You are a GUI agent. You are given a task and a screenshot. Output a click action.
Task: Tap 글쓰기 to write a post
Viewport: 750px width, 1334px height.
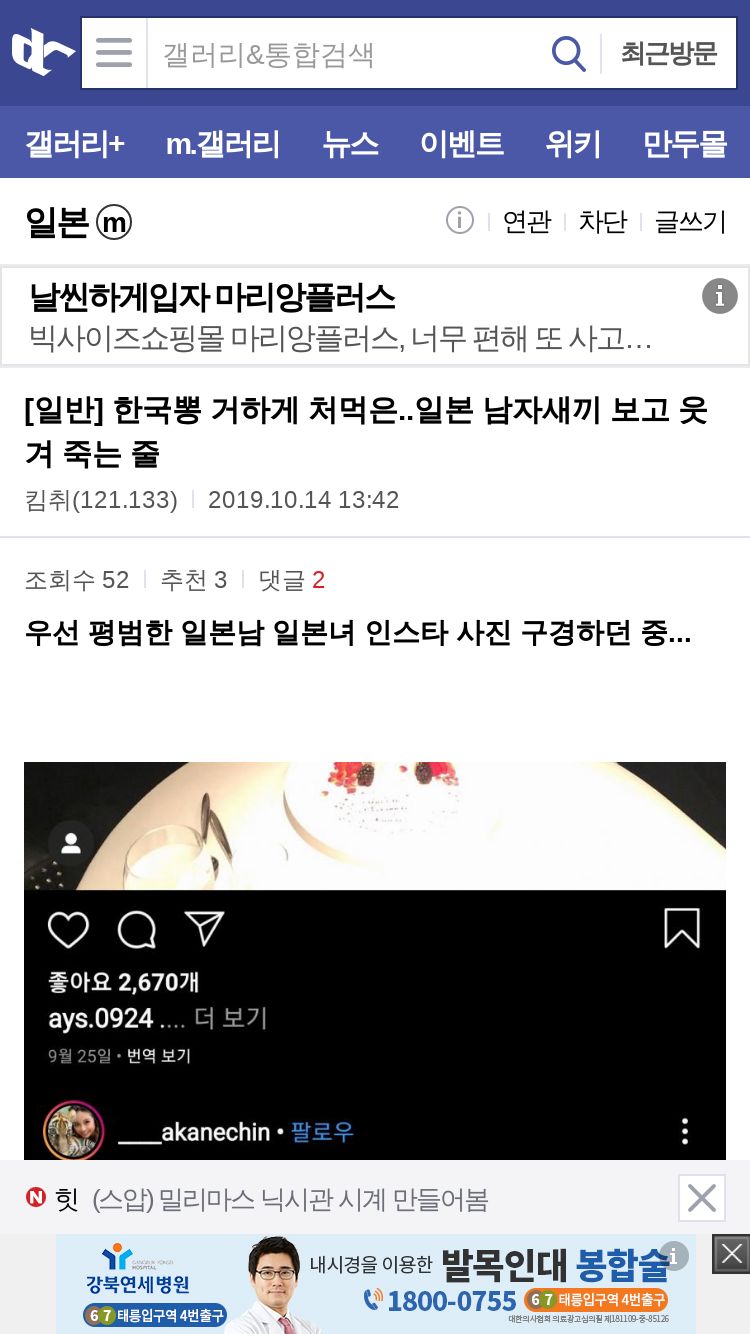tap(690, 221)
